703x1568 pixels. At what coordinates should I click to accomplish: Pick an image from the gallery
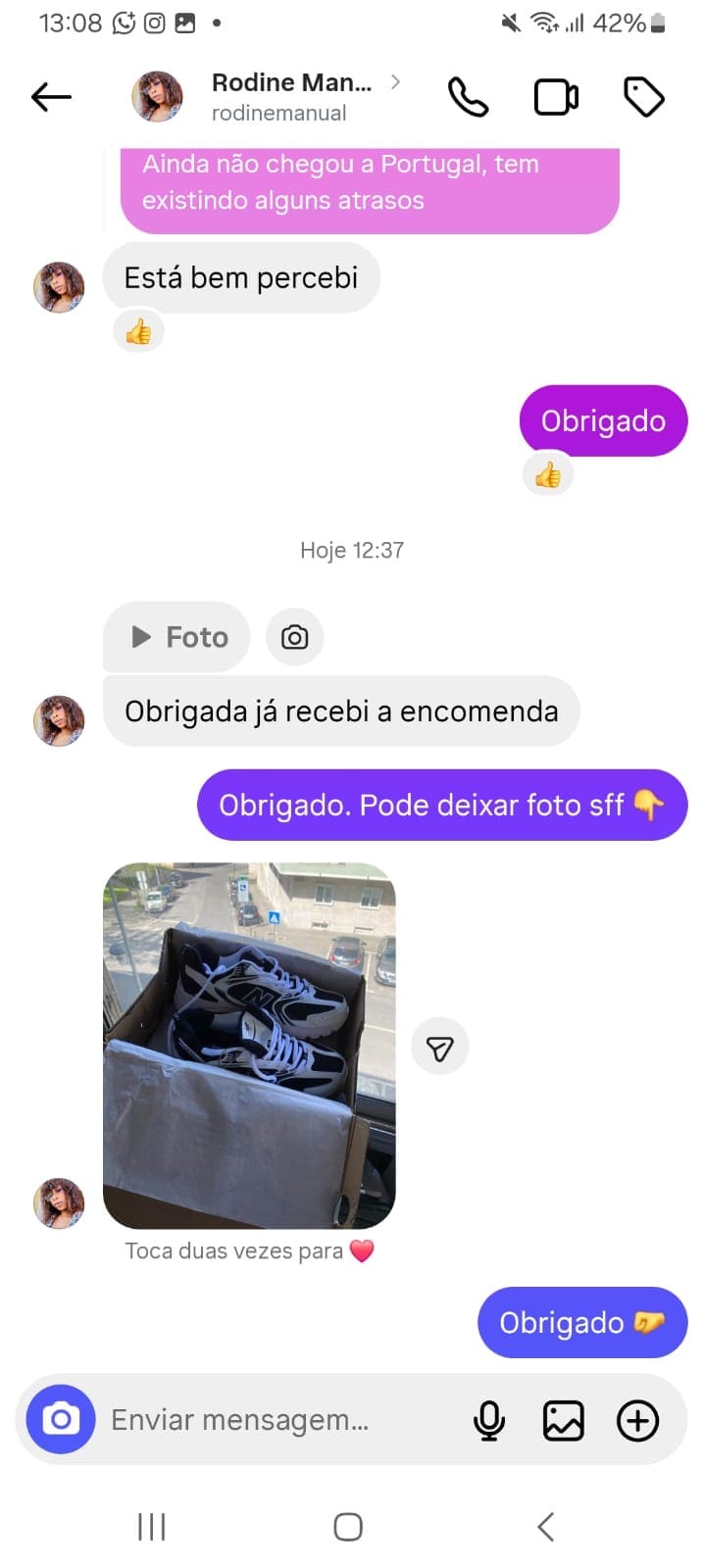point(563,1420)
